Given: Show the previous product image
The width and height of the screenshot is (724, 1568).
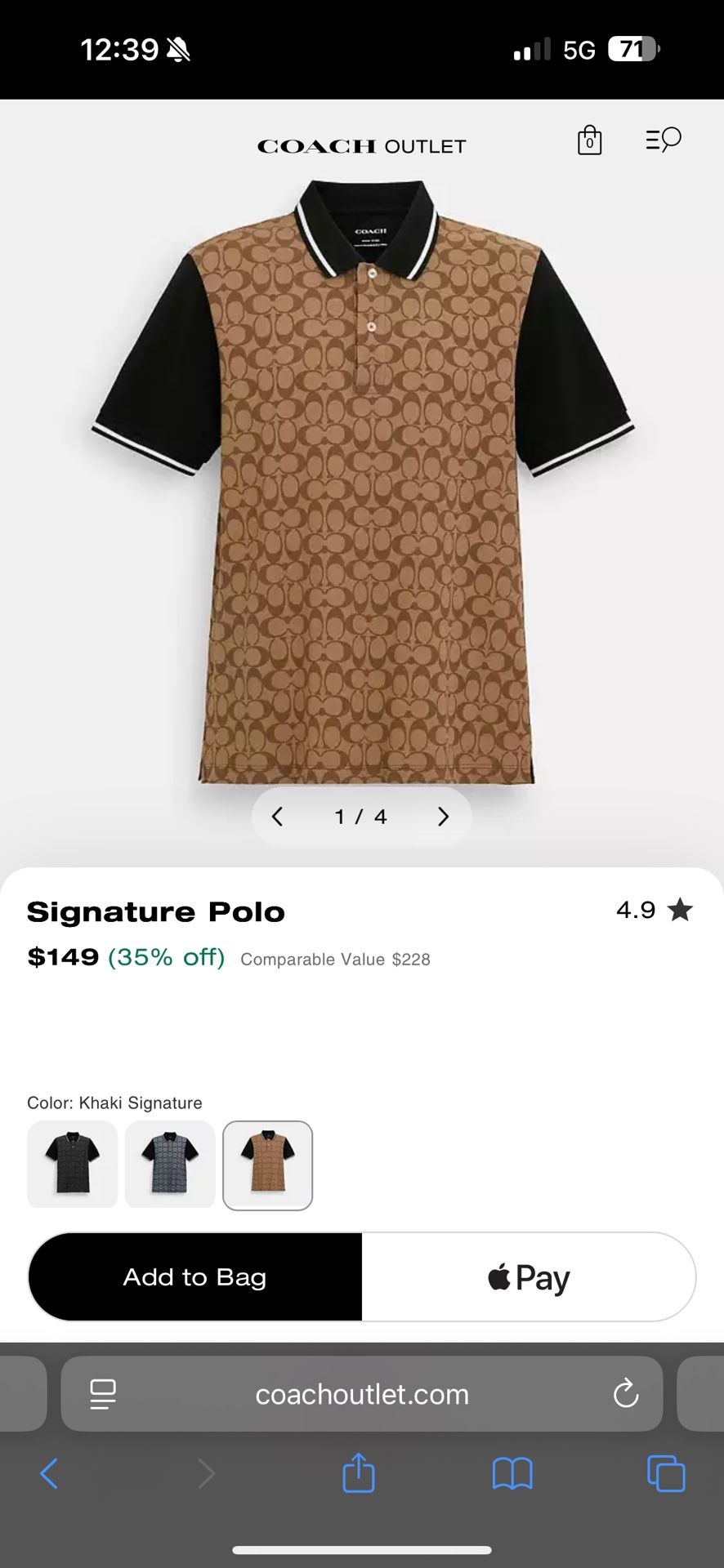Looking at the screenshot, I should click(x=278, y=817).
